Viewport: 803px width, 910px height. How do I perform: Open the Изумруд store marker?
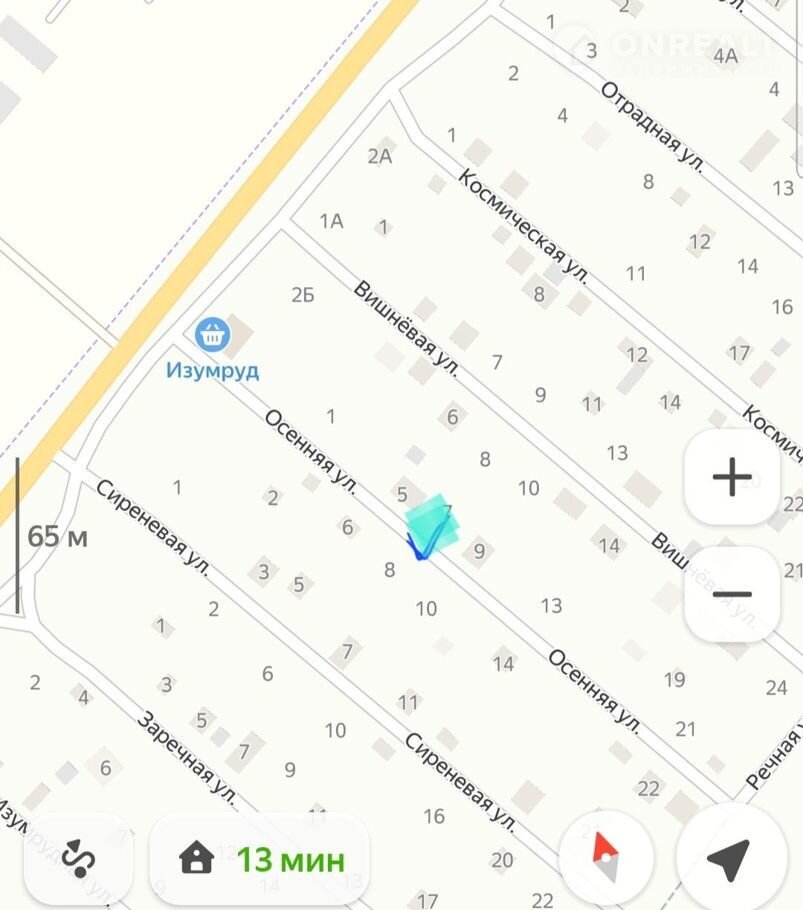click(x=211, y=335)
